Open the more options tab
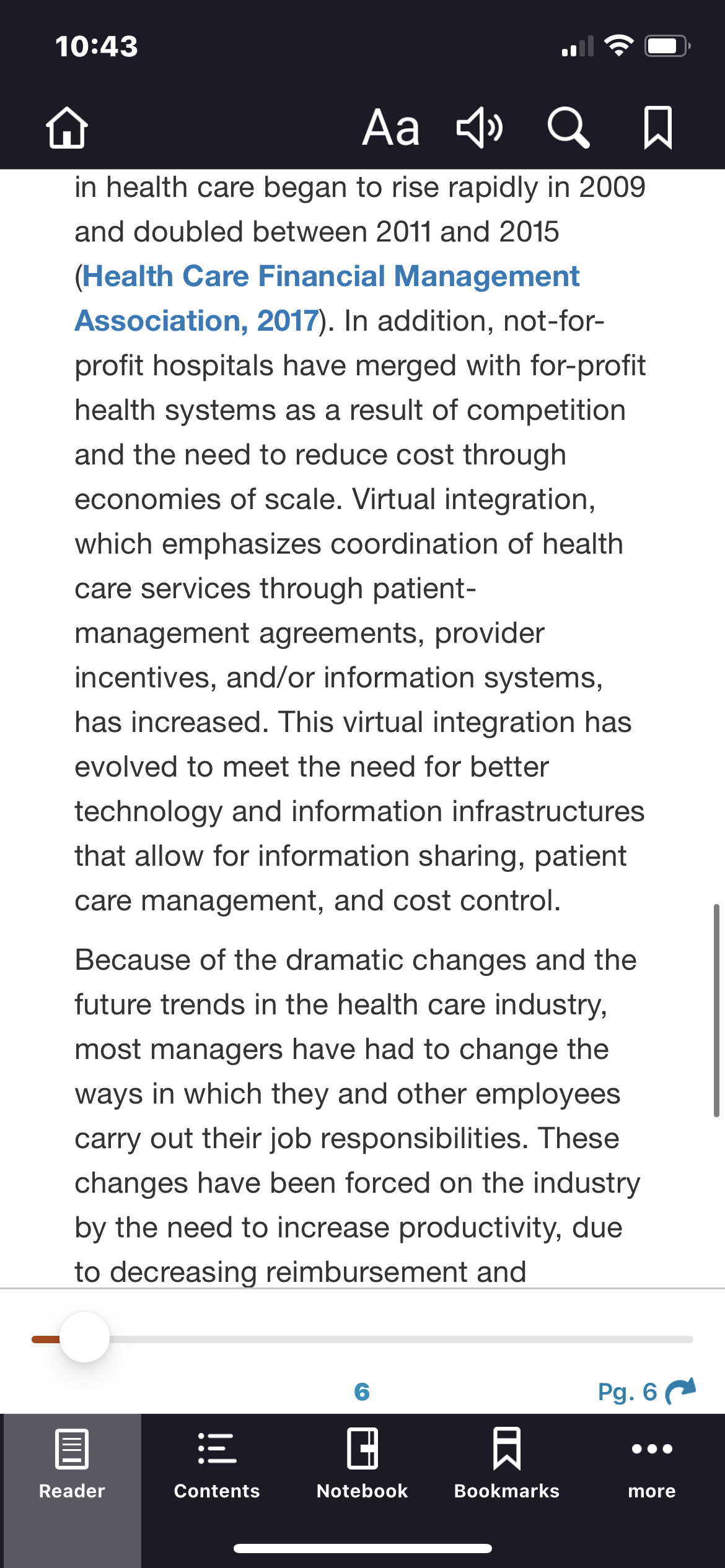This screenshot has width=725, height=1568. click(x=652, y=1465)
